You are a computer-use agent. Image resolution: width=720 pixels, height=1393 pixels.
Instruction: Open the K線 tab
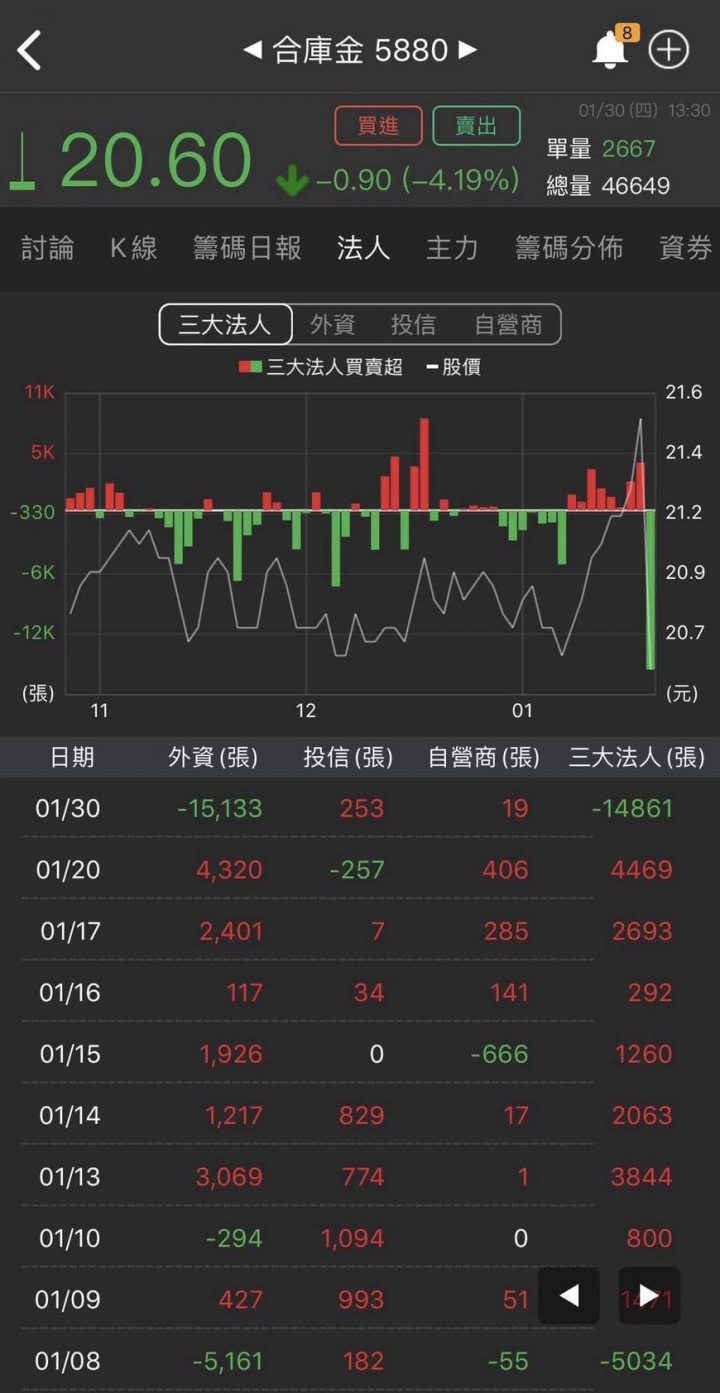click(134, 248)
